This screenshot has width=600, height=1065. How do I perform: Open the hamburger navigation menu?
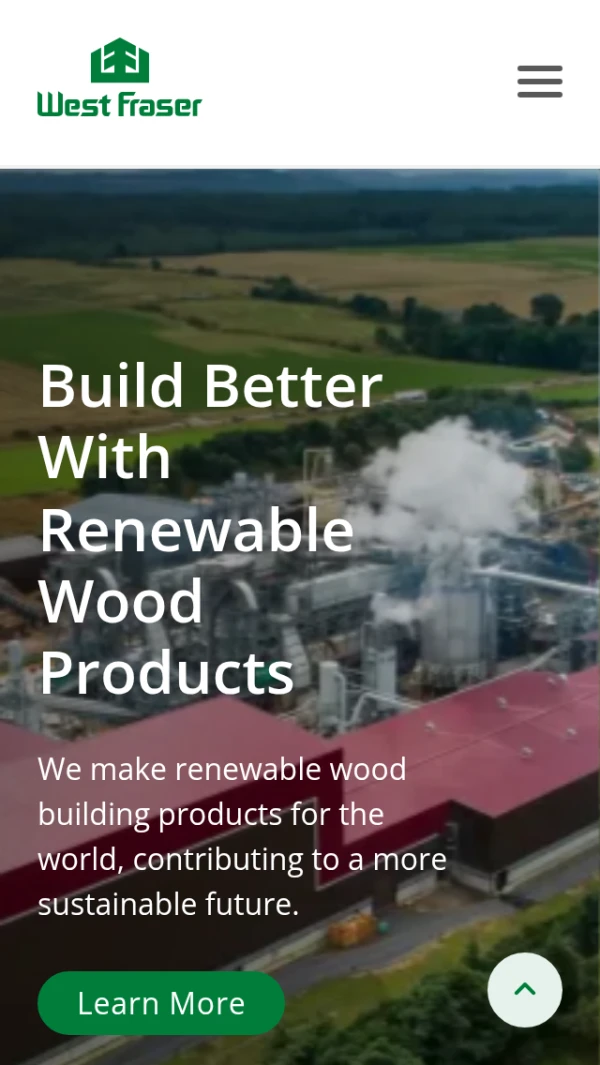pos(540,81)
